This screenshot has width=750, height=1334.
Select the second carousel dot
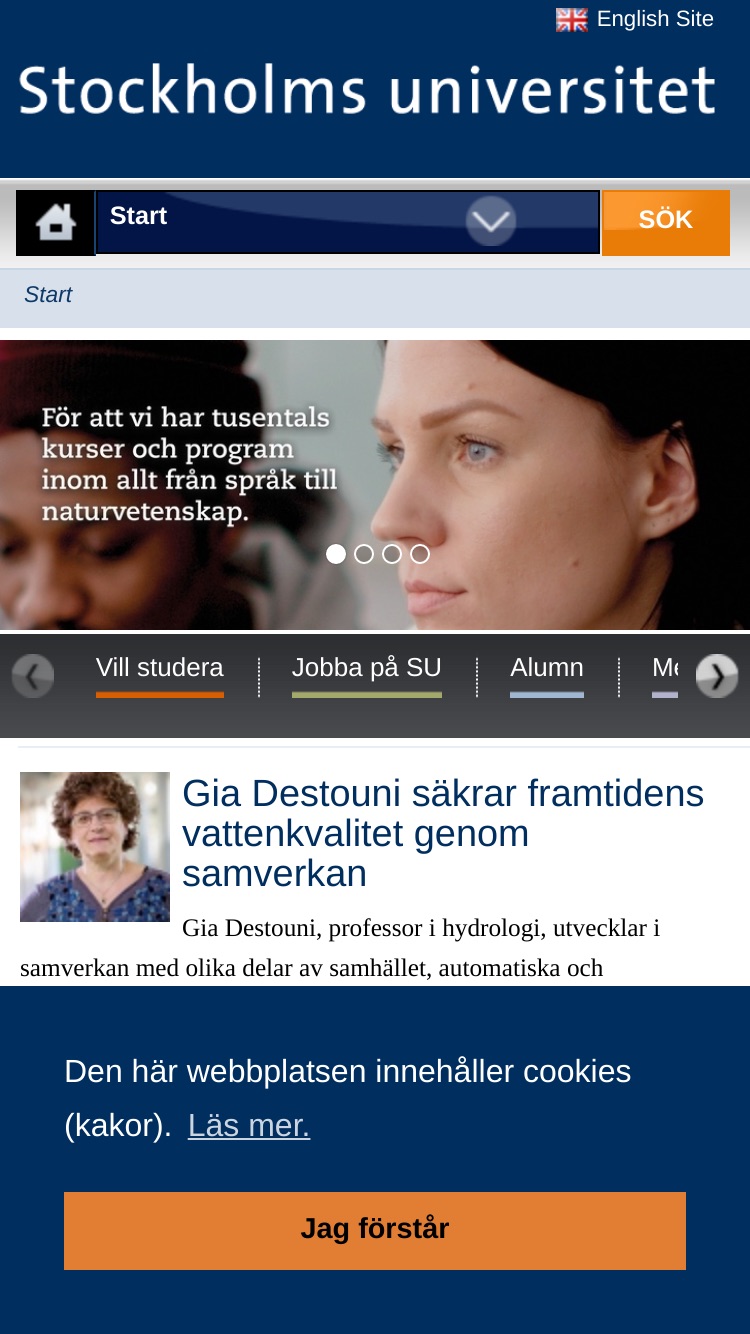click(364, 554)
